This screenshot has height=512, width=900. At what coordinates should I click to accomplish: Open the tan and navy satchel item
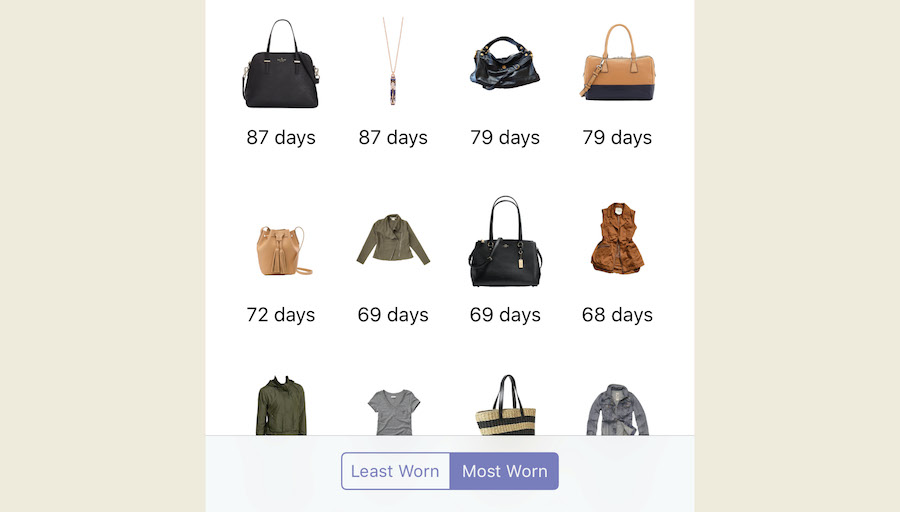617,64
